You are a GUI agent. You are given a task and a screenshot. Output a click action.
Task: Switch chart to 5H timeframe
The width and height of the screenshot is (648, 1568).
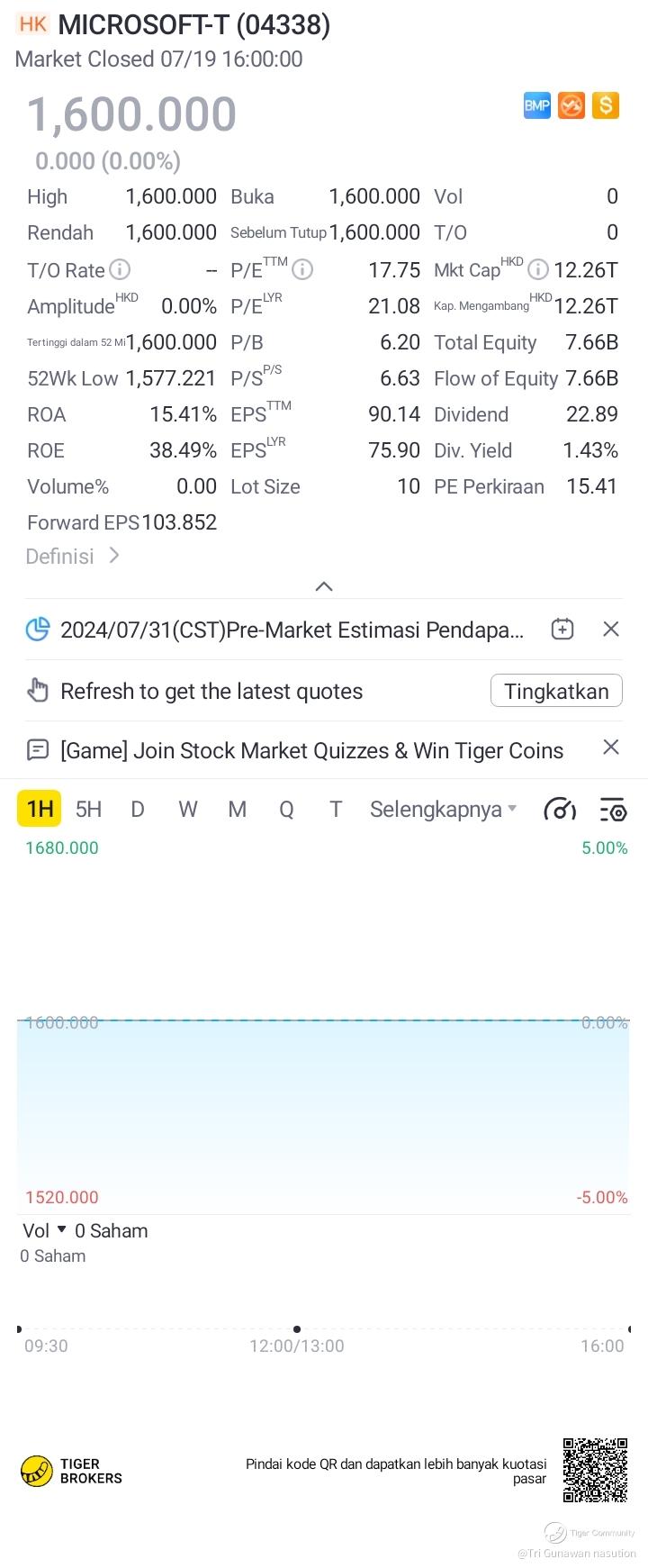tap(88, 809)
